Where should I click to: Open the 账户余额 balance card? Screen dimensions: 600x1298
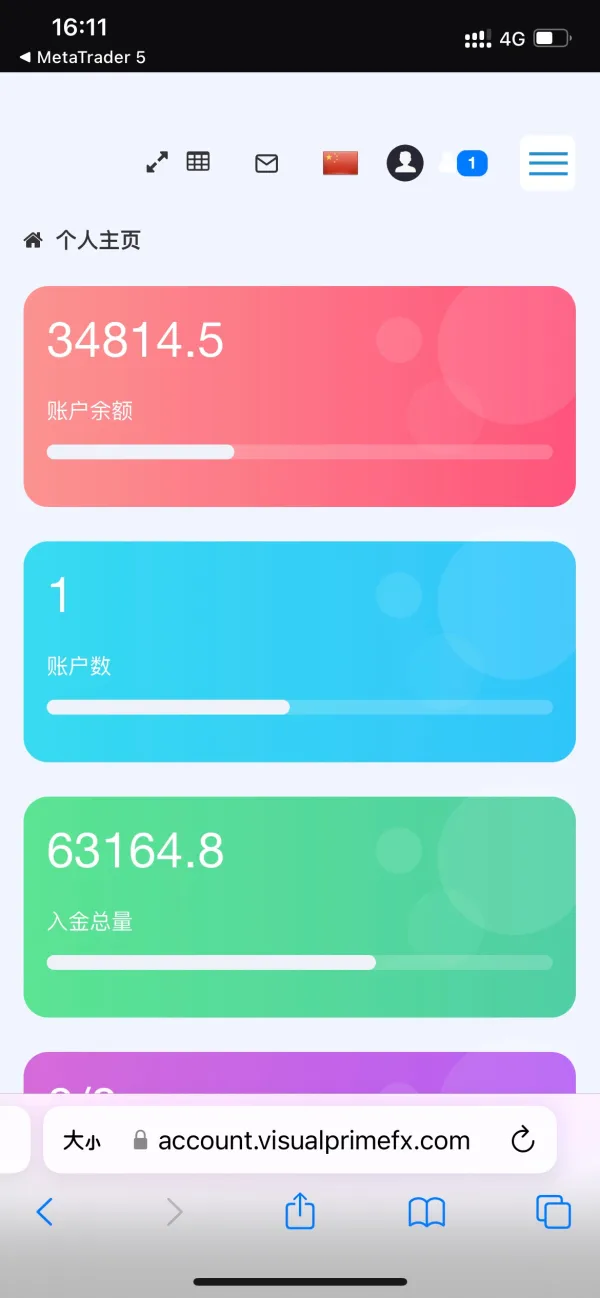point(299,396)
